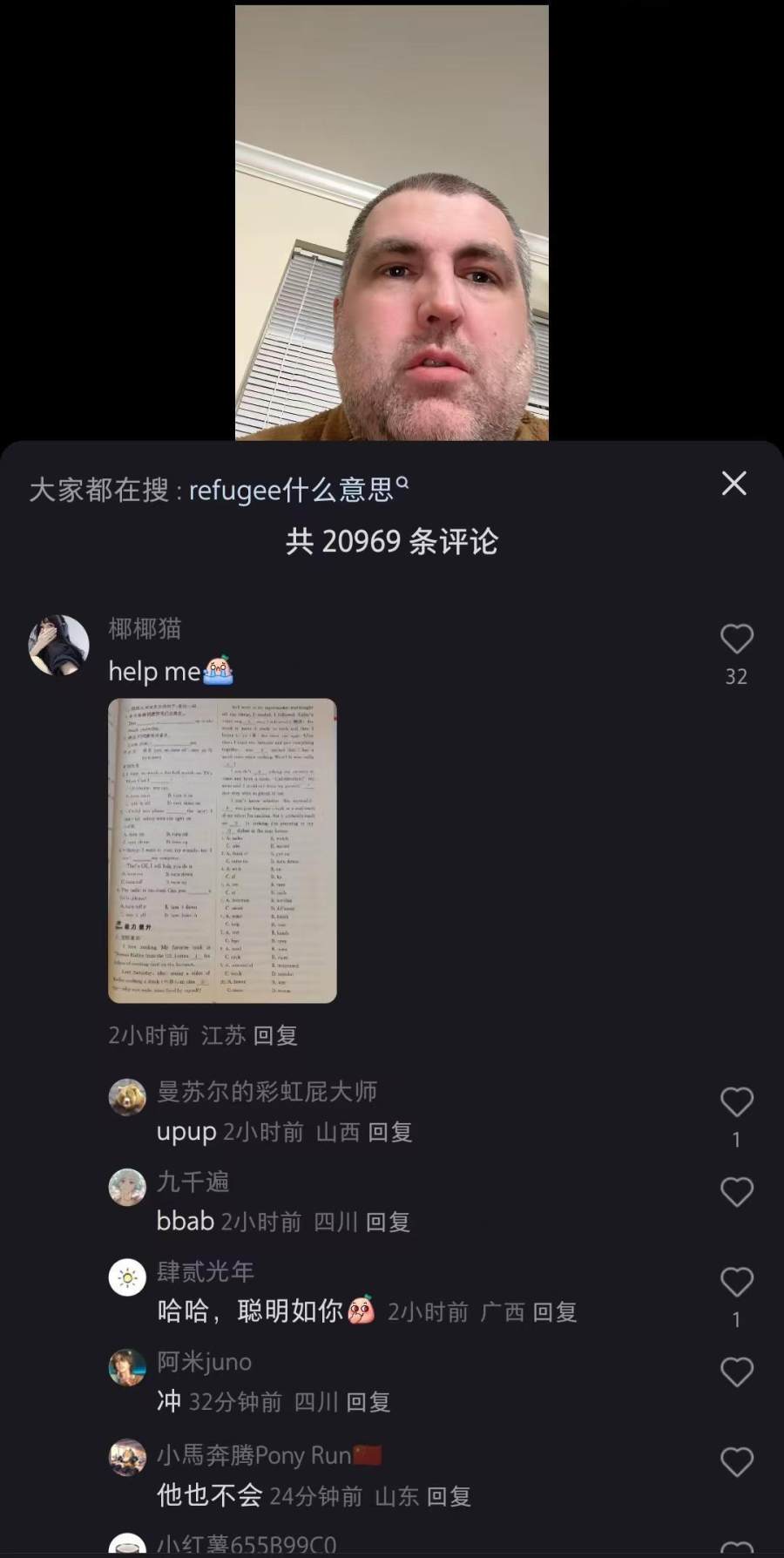Reply to the 'upup' comment
Viewport: 784px width, 1558px height.
[389, 1132]
